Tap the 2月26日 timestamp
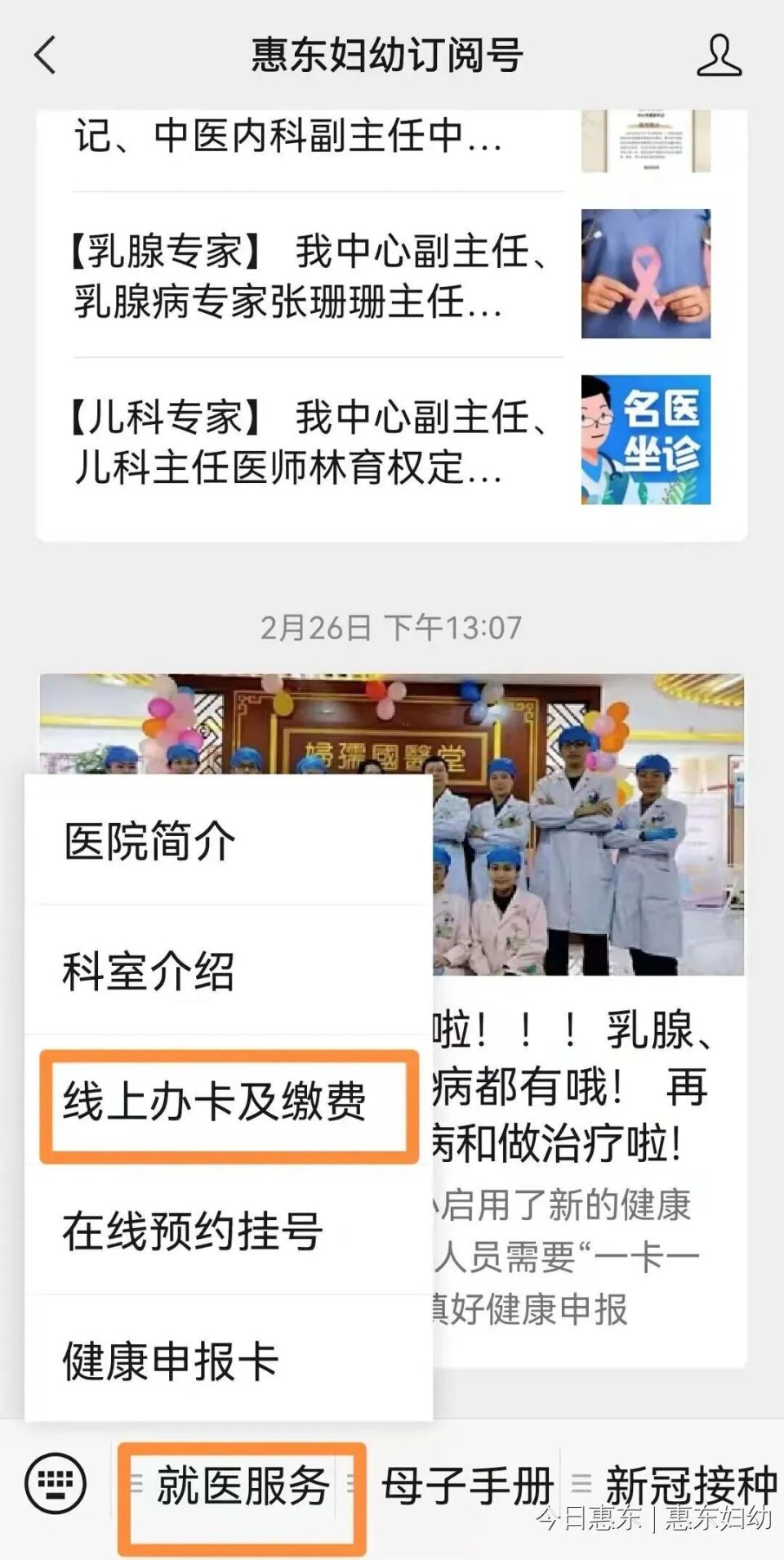Viewport: 784px width, 1560px height. [x=391, y=625]
